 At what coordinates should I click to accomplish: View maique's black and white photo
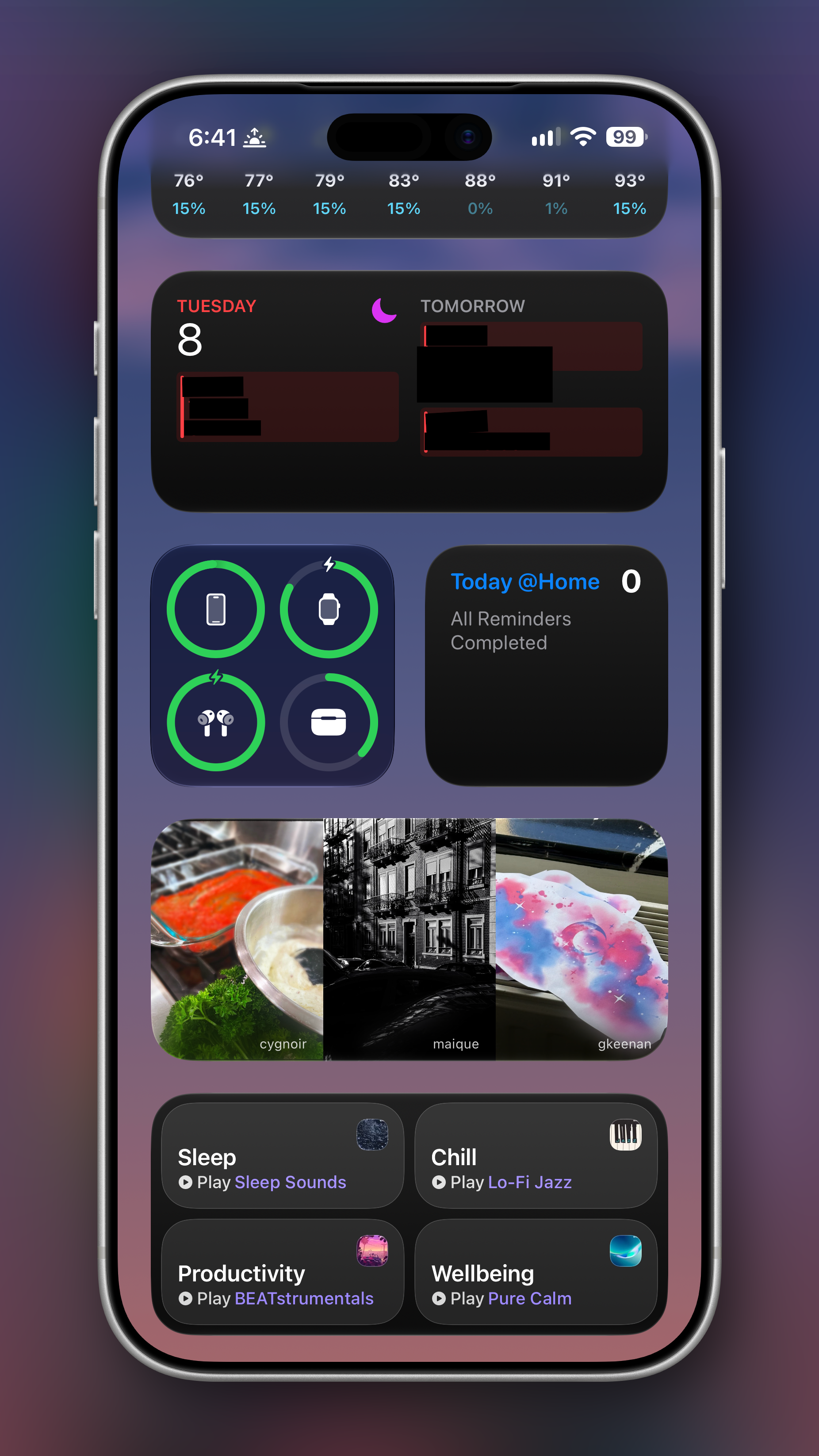point(409,939)
